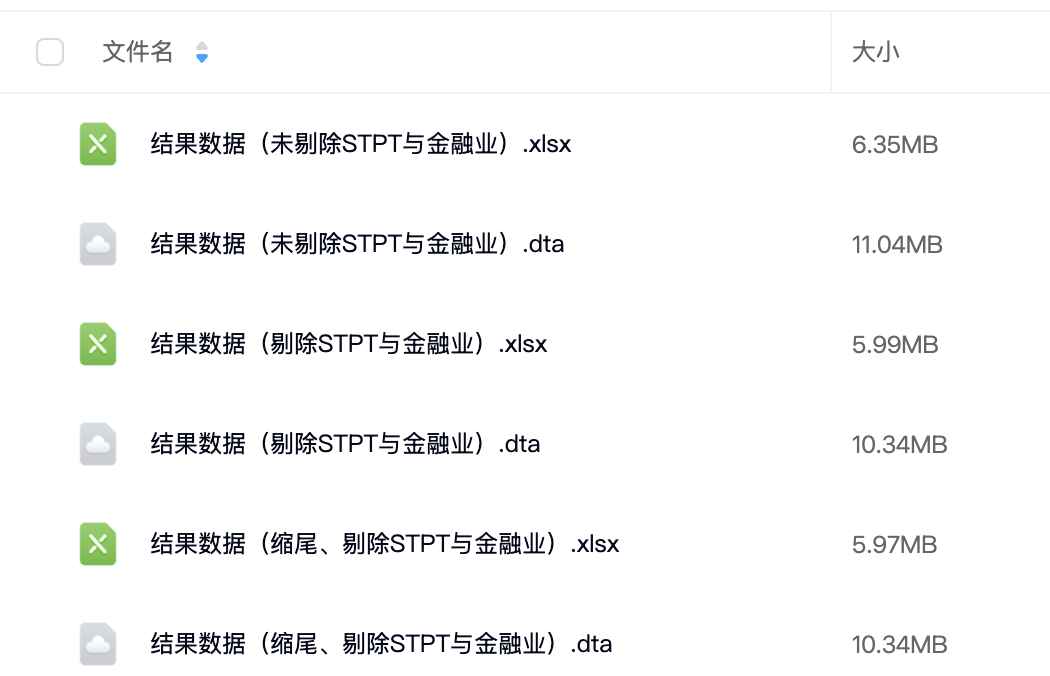This screenshot has height=676, width=1050.
Task: Open 结果数据（未剔除STPT与金融业）.xlsx
Action: [360, 144]
